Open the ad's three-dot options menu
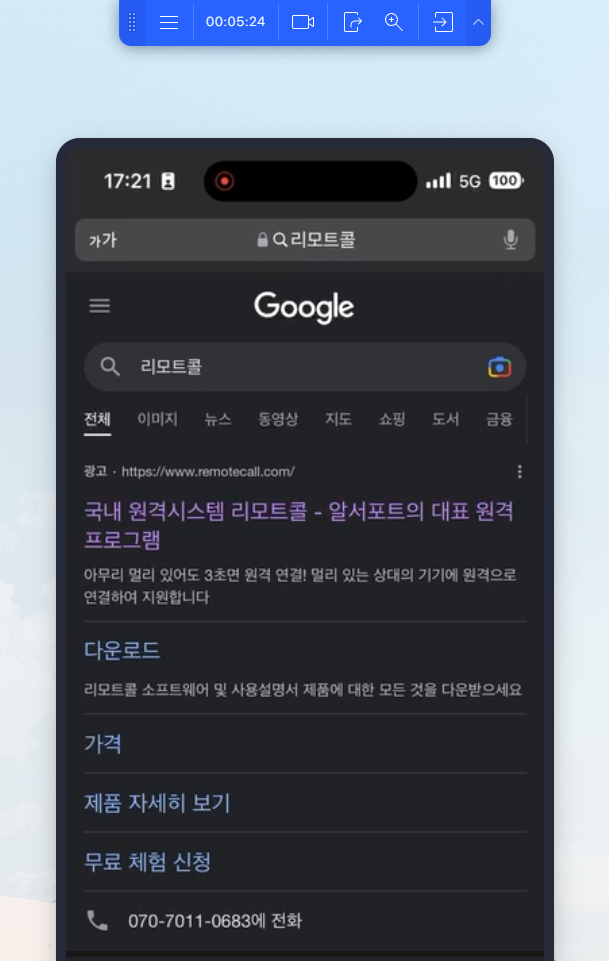 point(519,472)
